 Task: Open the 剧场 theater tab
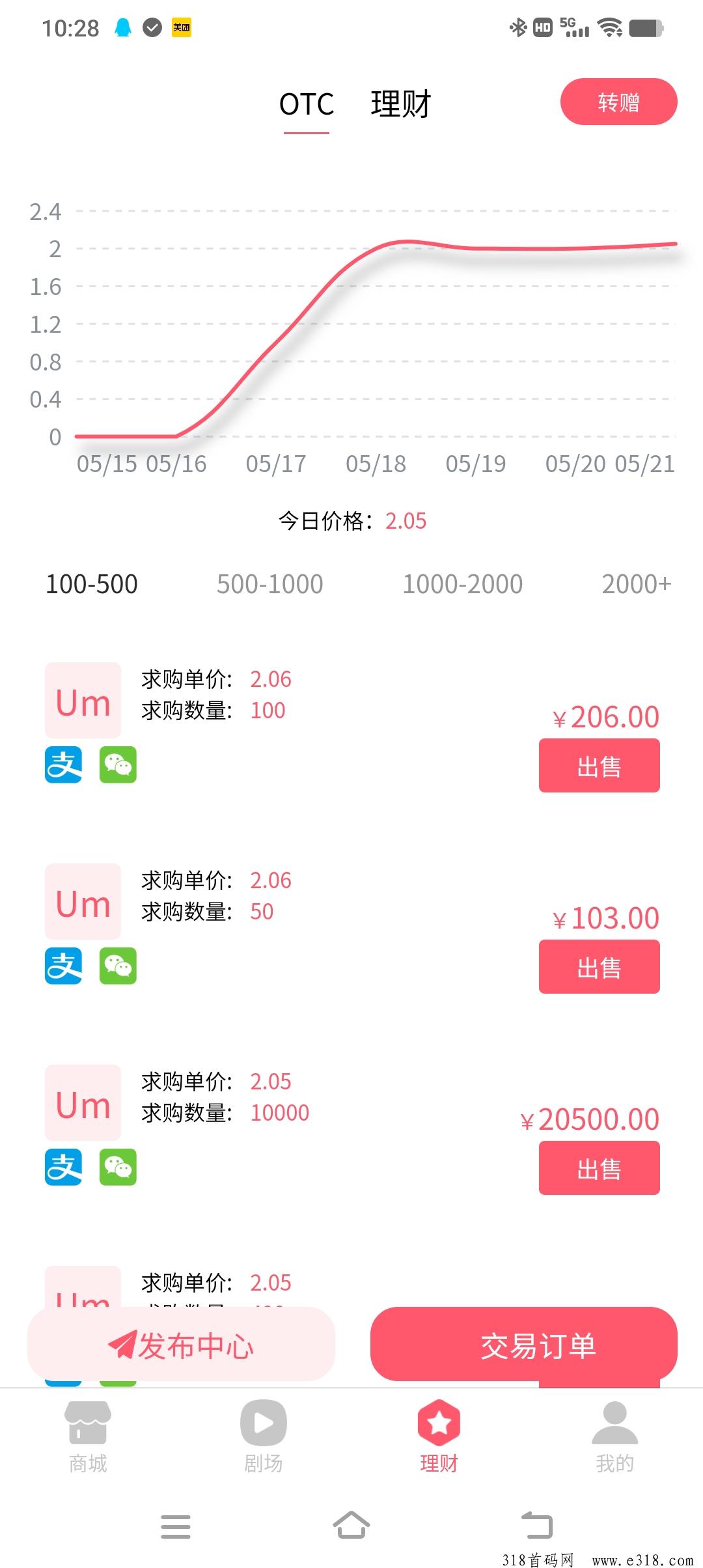pyautogui.click(x=263, y=1436)
